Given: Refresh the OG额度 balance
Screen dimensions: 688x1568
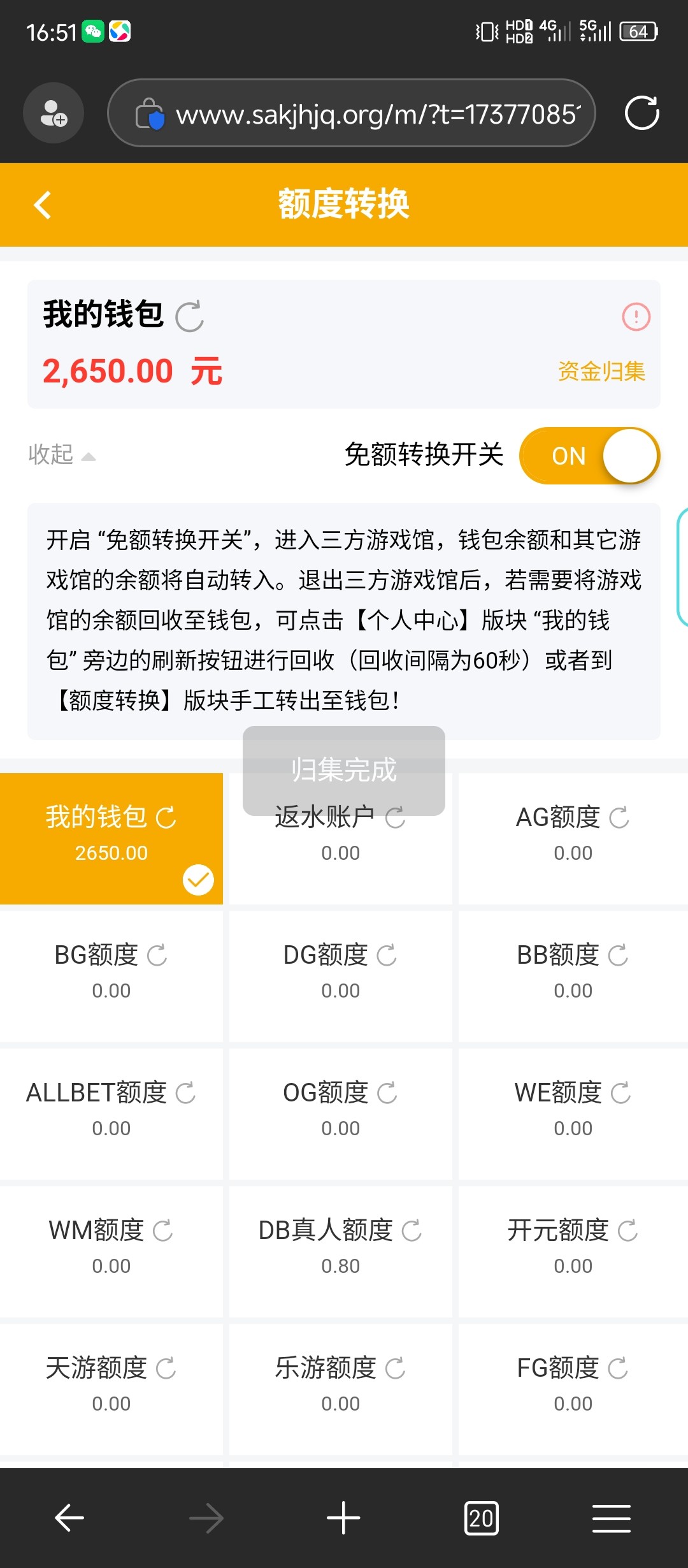Looking at the screenshot, I should pos(387,1093).
